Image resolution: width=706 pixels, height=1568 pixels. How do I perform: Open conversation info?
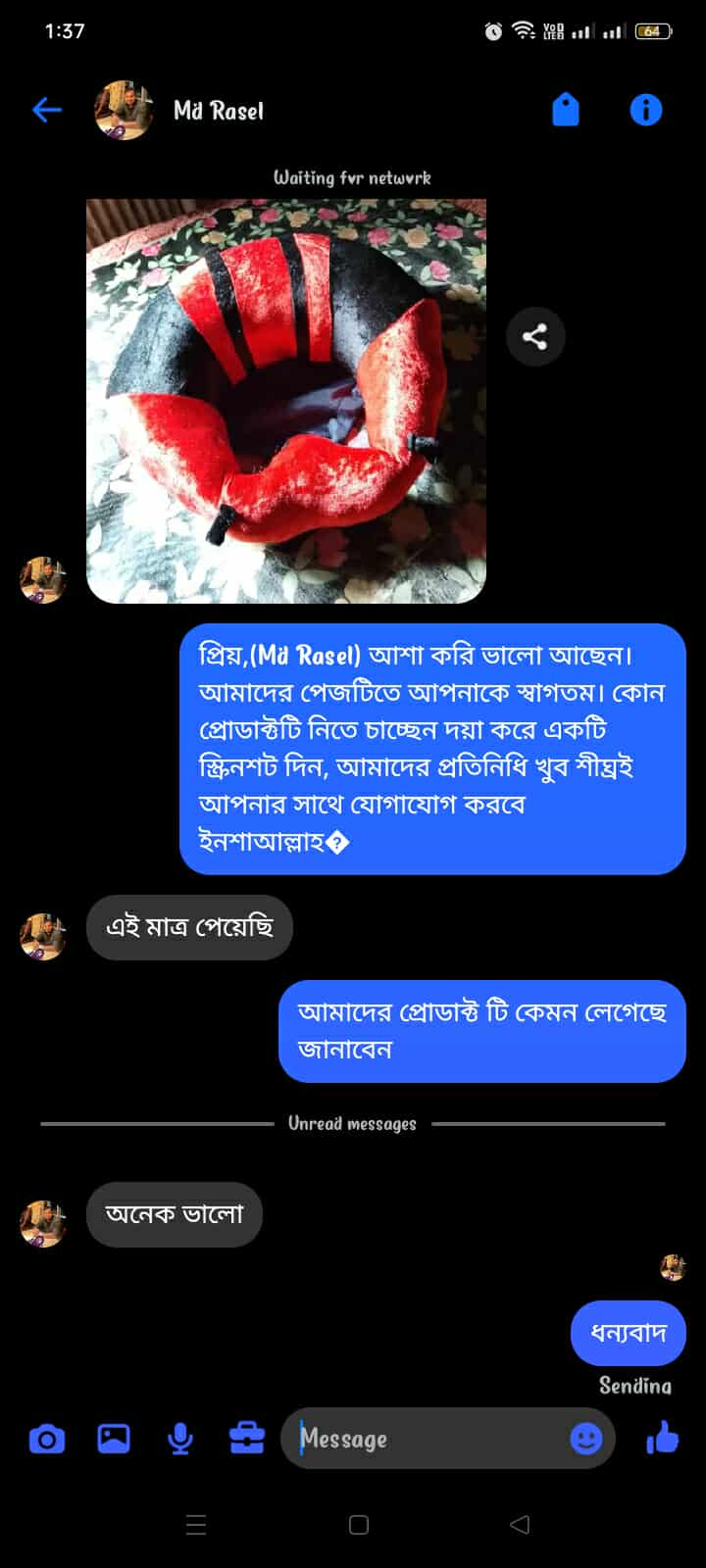tap(645, 110)
